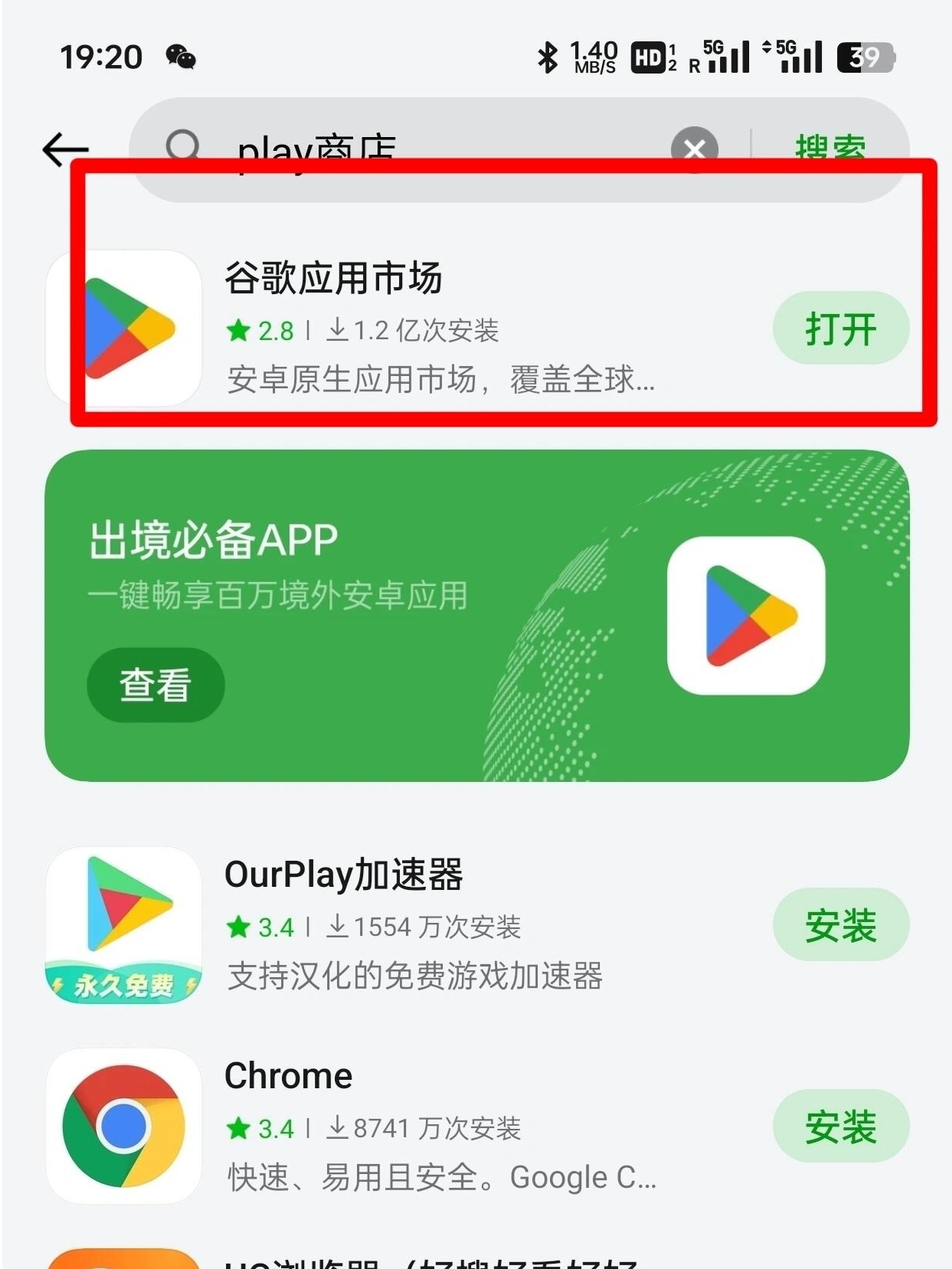Tap the green 搜索 button
Image resolution: width=952 pixels, height=1269 pixels.
point(830,149)
